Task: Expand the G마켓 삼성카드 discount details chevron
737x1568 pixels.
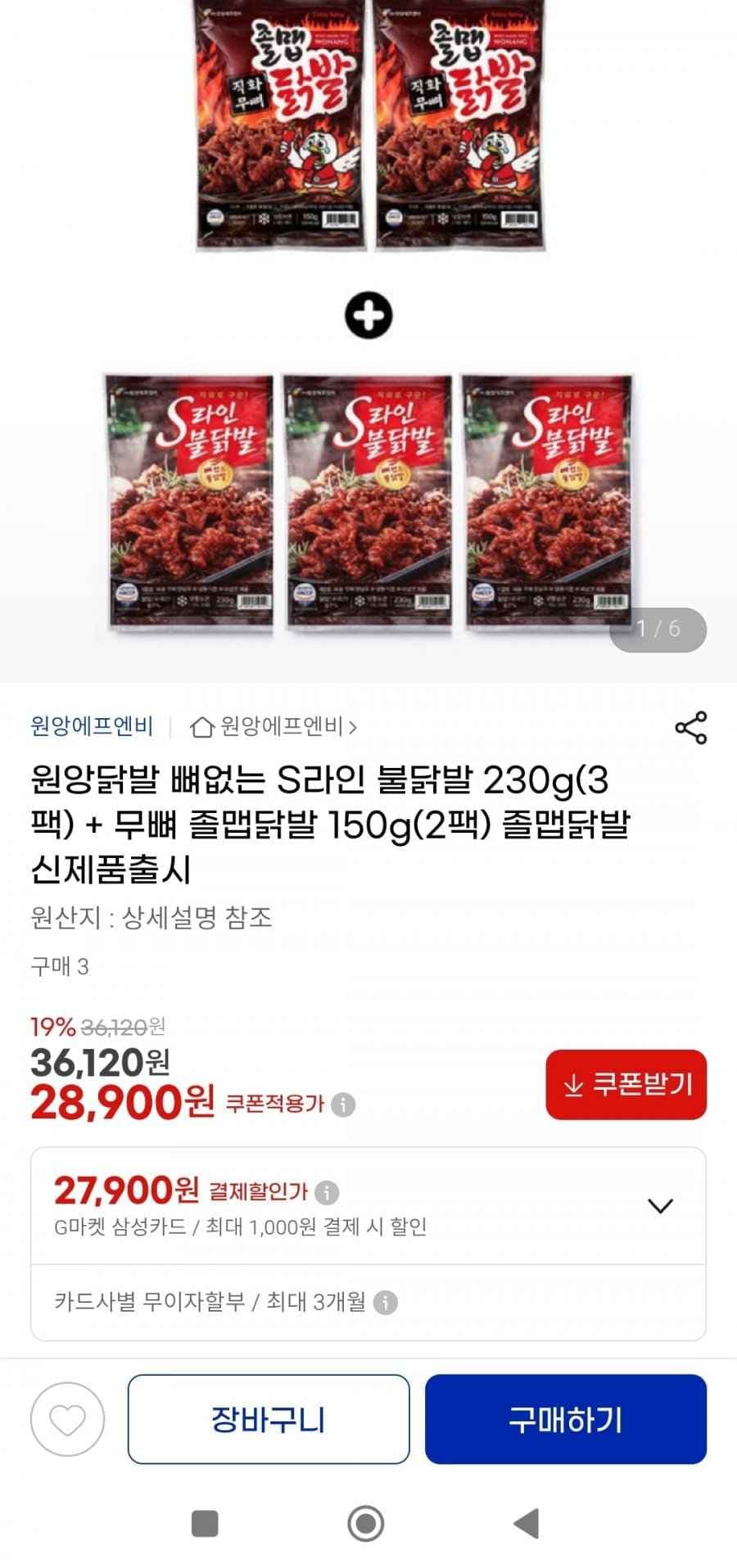Action: coord(659,1206)
